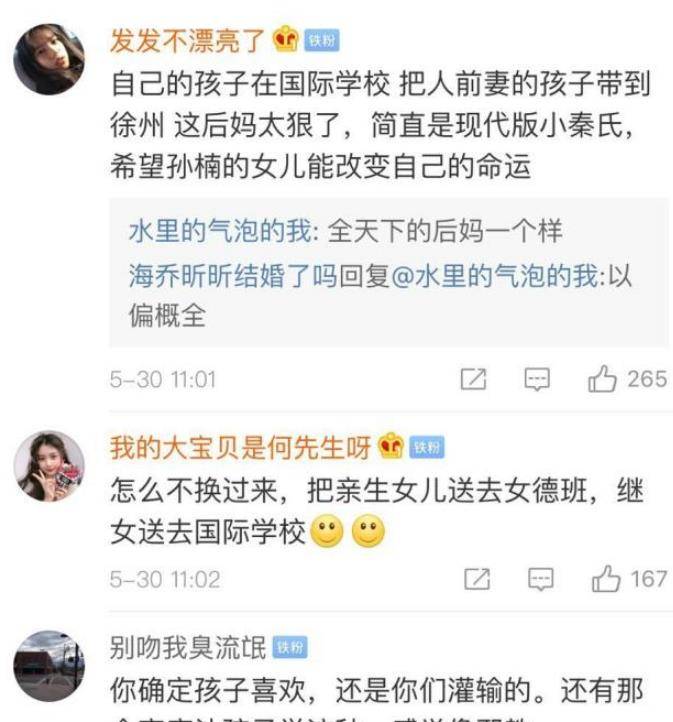This screenshot has height=722, width=673.
Task: Like the comment with 167 likes
Action: pos(606,579)
